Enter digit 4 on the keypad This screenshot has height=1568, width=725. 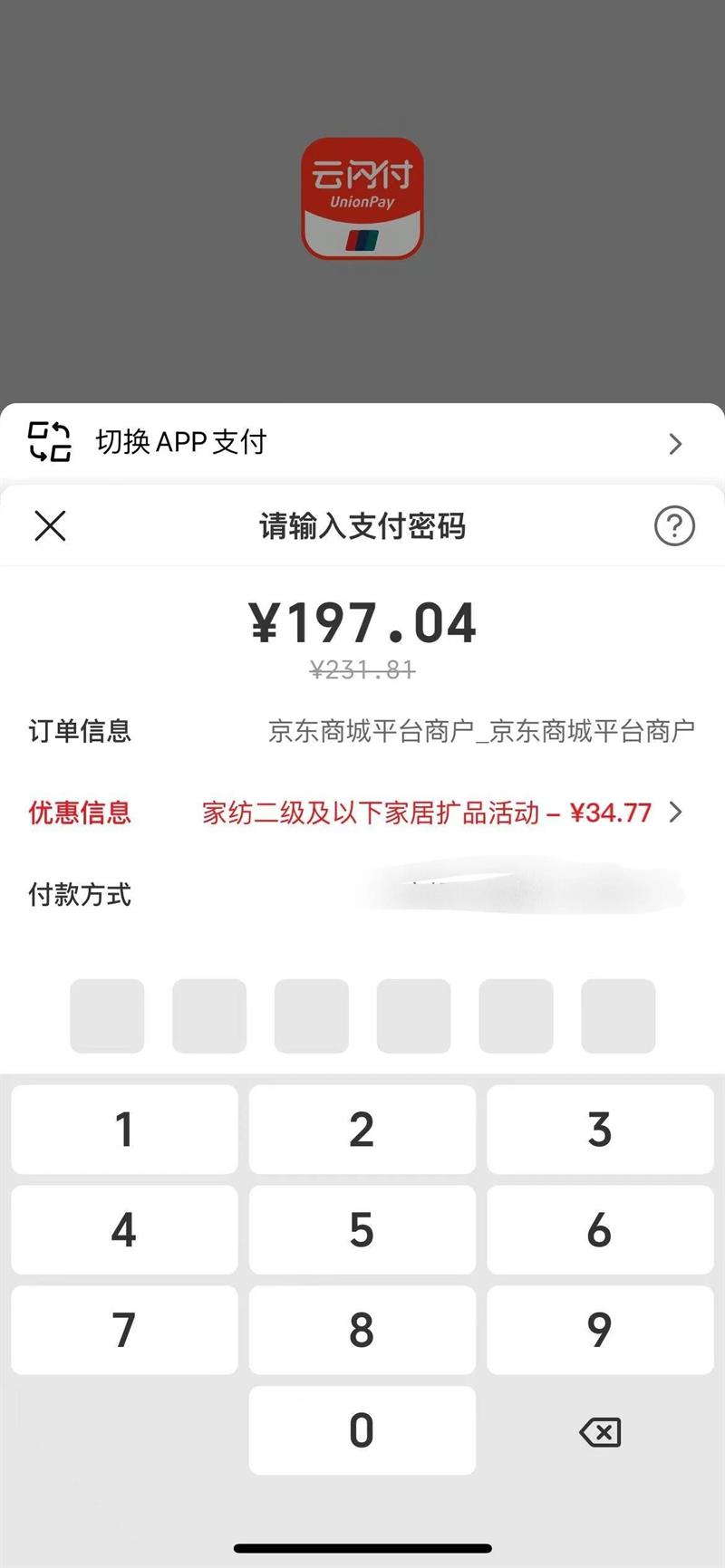124,1230
